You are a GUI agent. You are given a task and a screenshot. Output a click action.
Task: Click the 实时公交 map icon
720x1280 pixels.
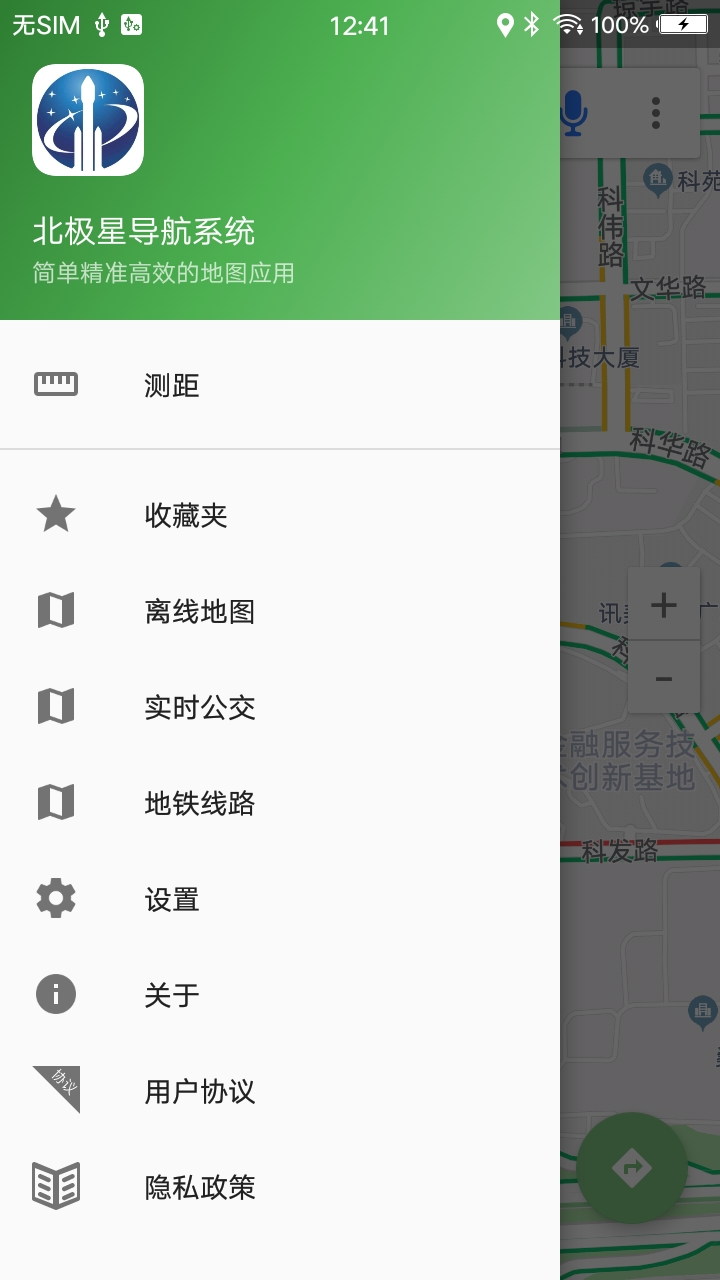coord(54,706)
